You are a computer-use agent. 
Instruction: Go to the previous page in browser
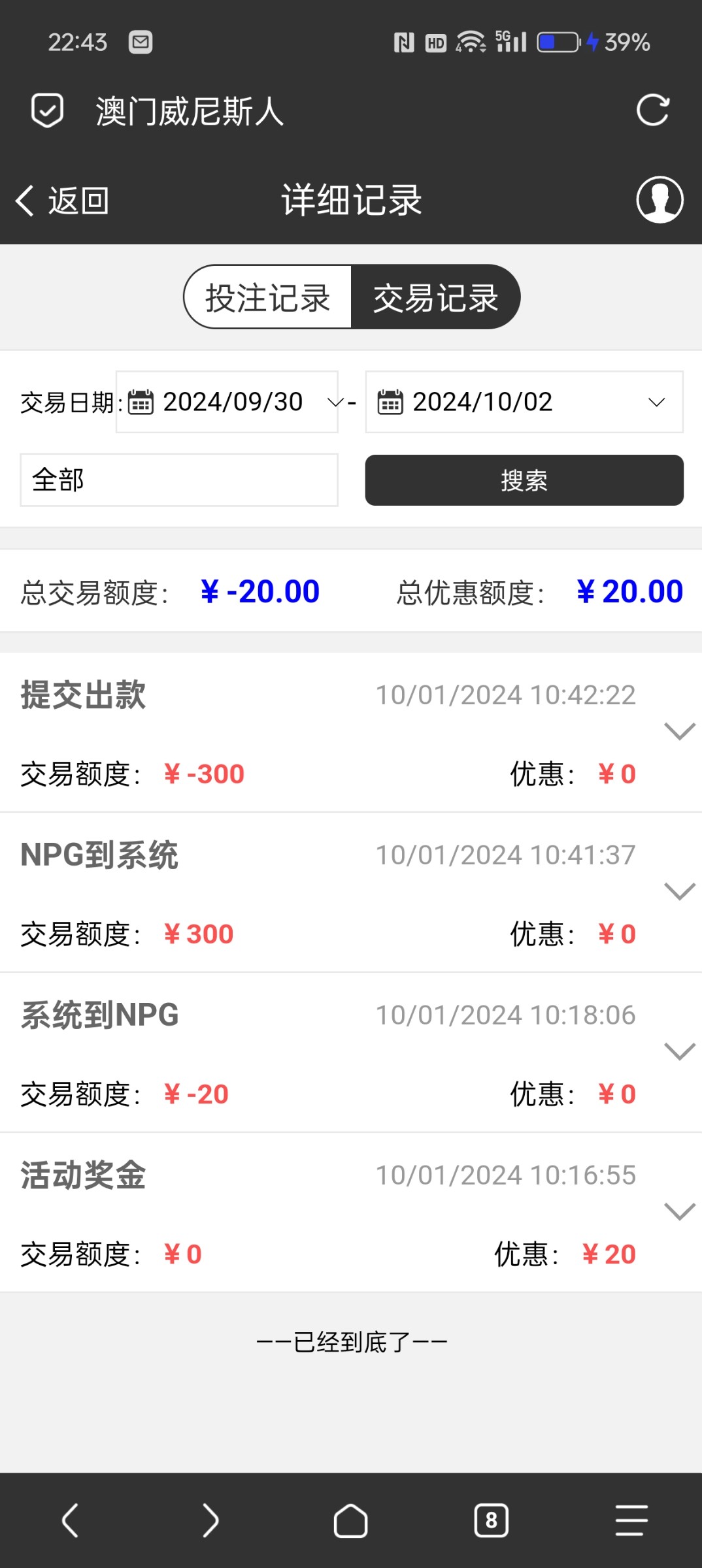(x=70, y=1520)
